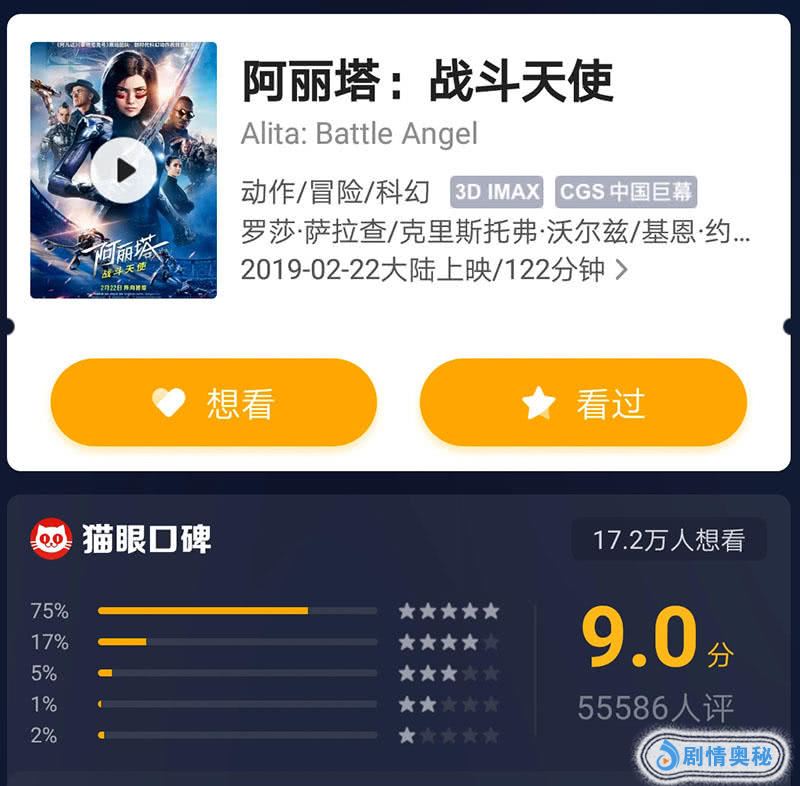This screenshot has width=800, height=786.
Task: Mark the movie as 想看
Action: [213, 403]
